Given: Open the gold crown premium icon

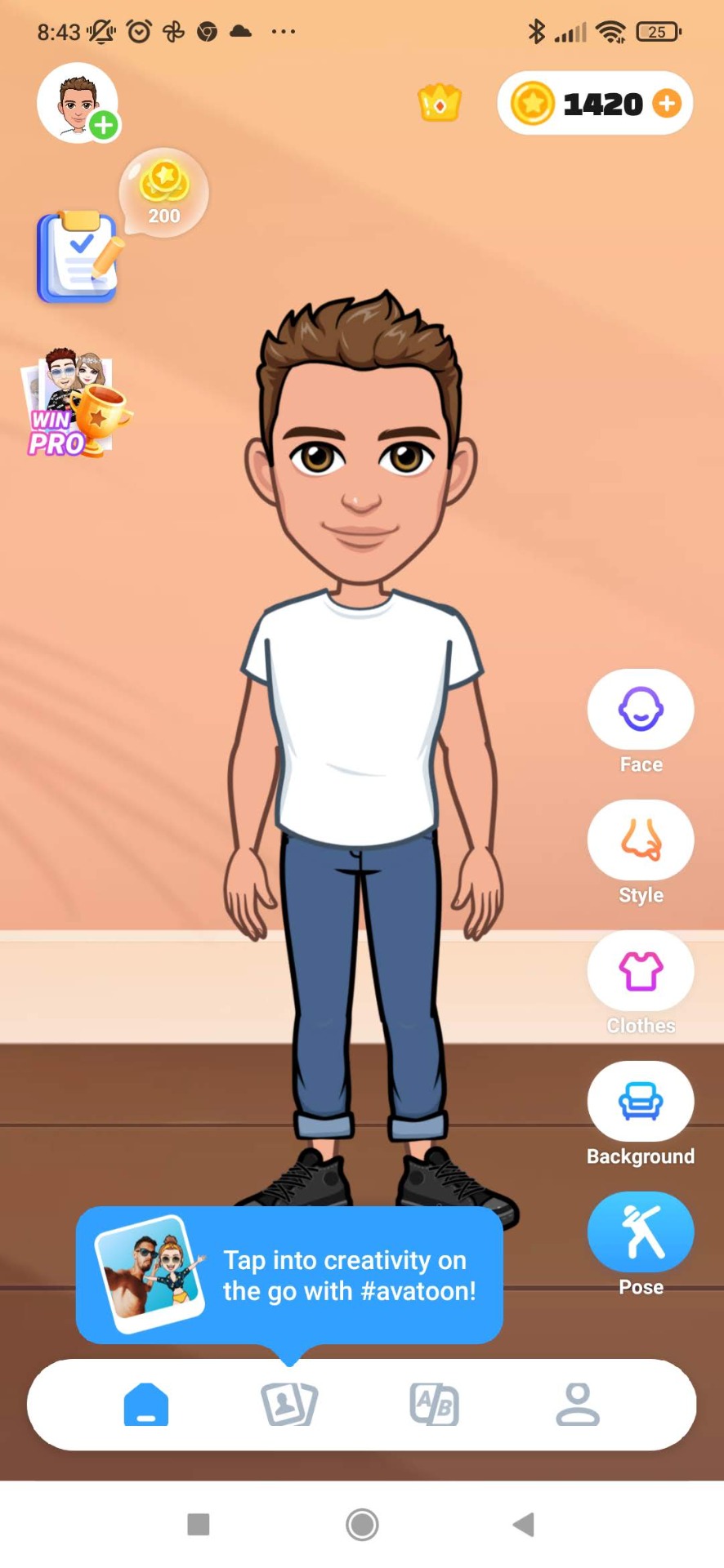Looking at the screenshot, I should coord(440,104).
